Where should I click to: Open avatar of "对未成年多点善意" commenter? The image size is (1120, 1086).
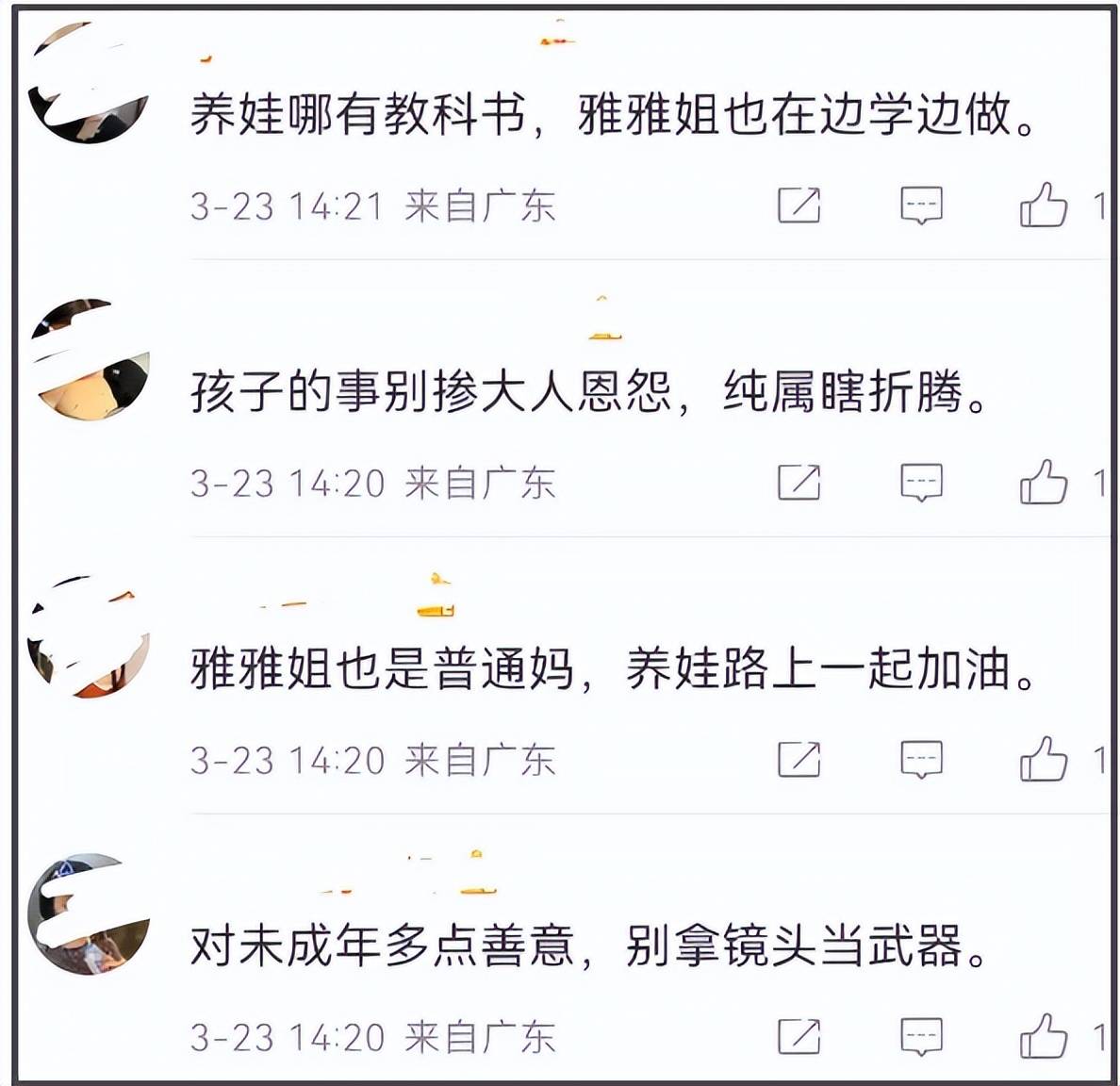coord(89,914)
